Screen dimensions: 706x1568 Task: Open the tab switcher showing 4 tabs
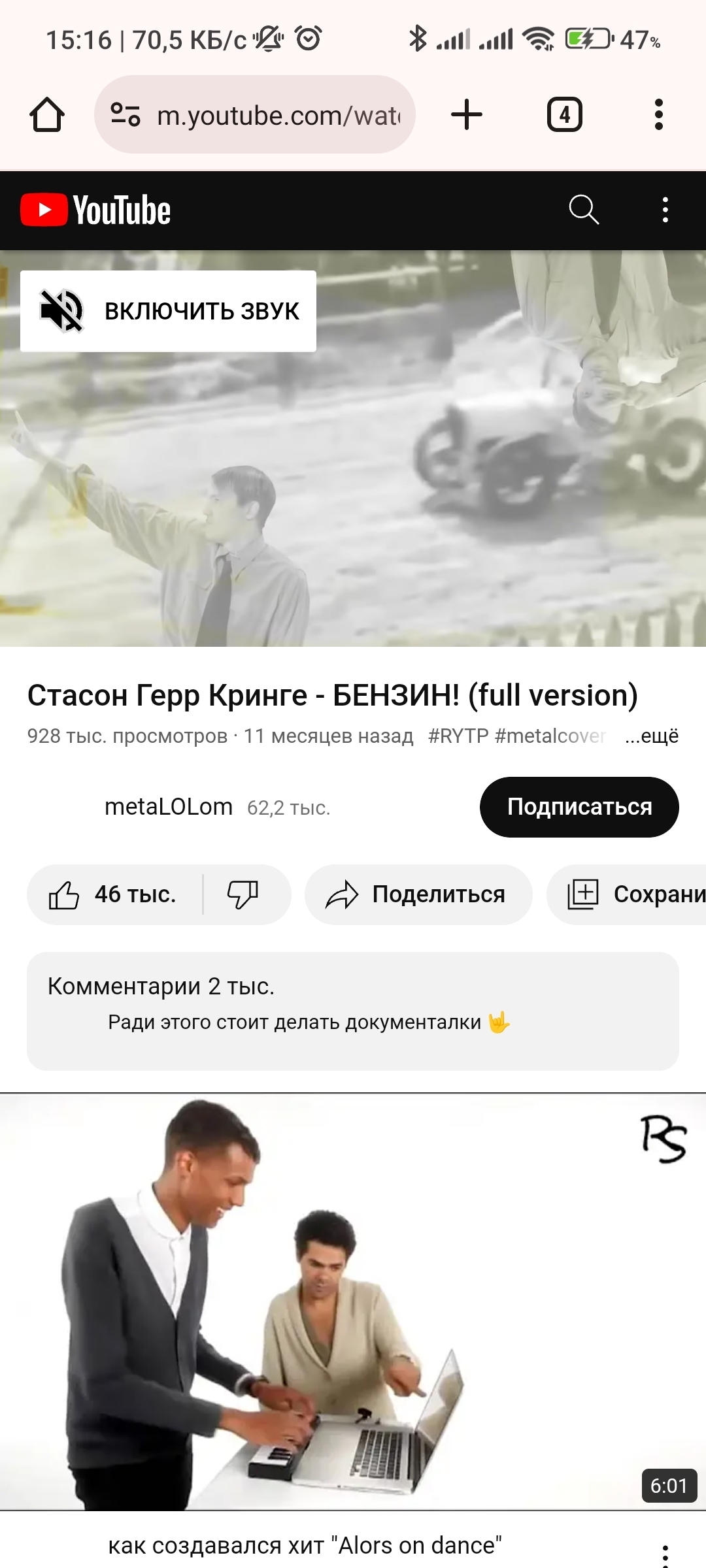point(564,115)
